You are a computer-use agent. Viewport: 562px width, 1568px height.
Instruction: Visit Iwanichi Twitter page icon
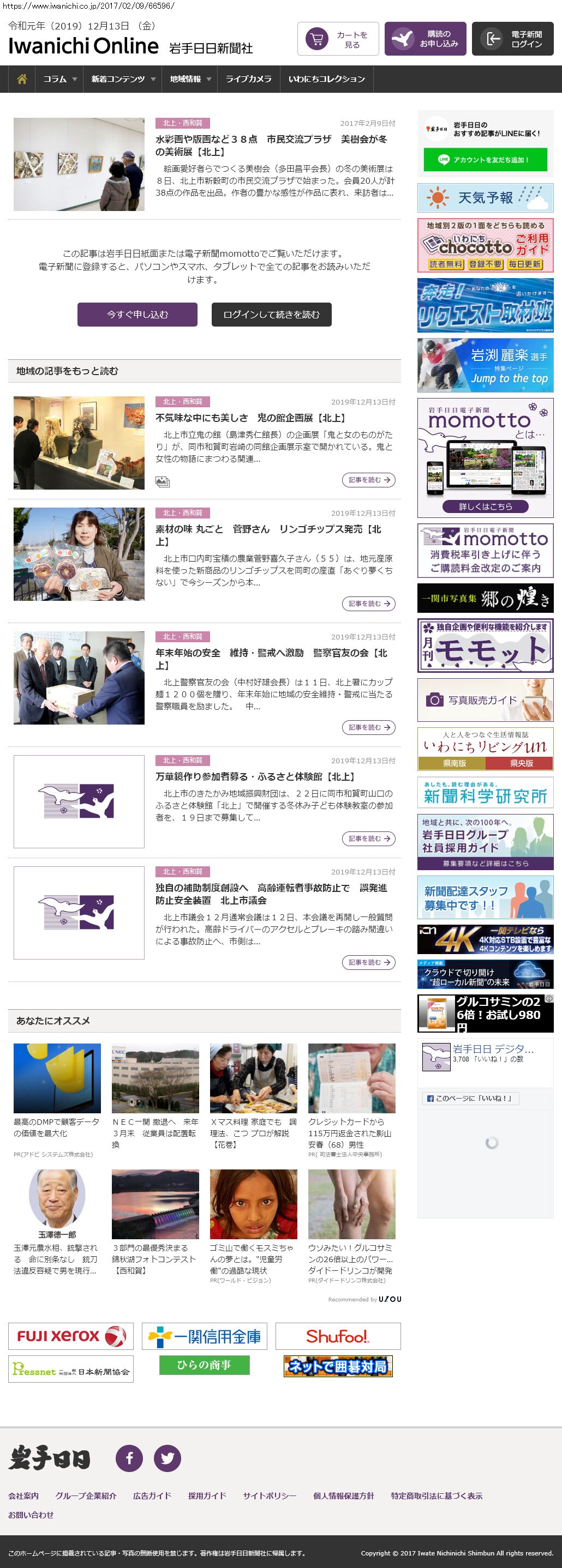click(x=167, y=1458)
